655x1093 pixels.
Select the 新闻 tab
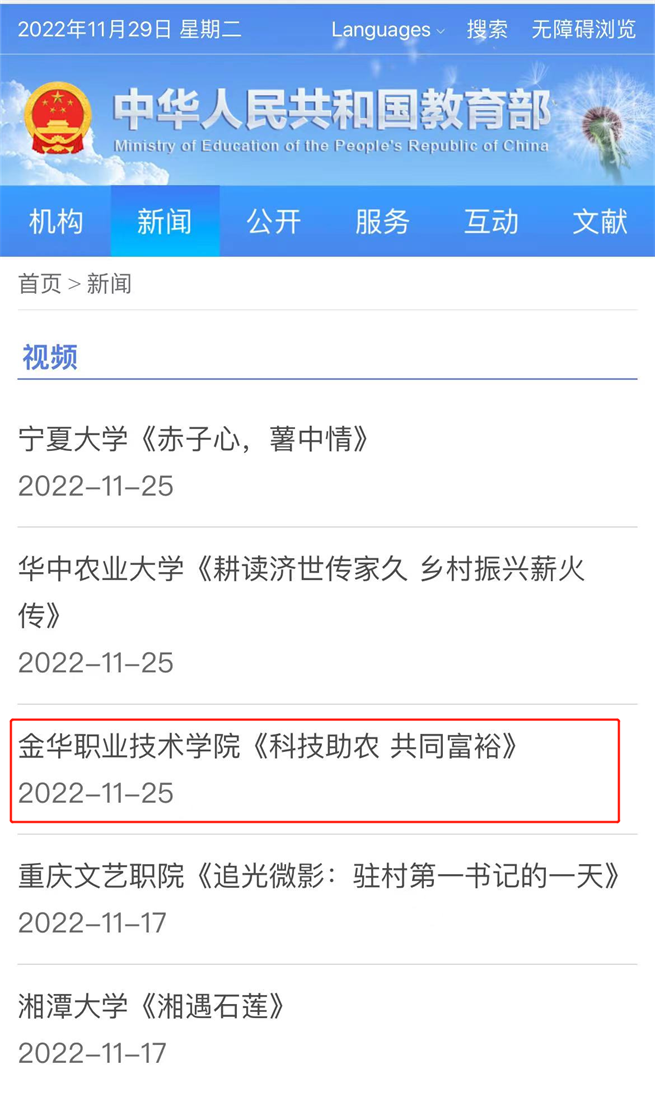(164, 221)
